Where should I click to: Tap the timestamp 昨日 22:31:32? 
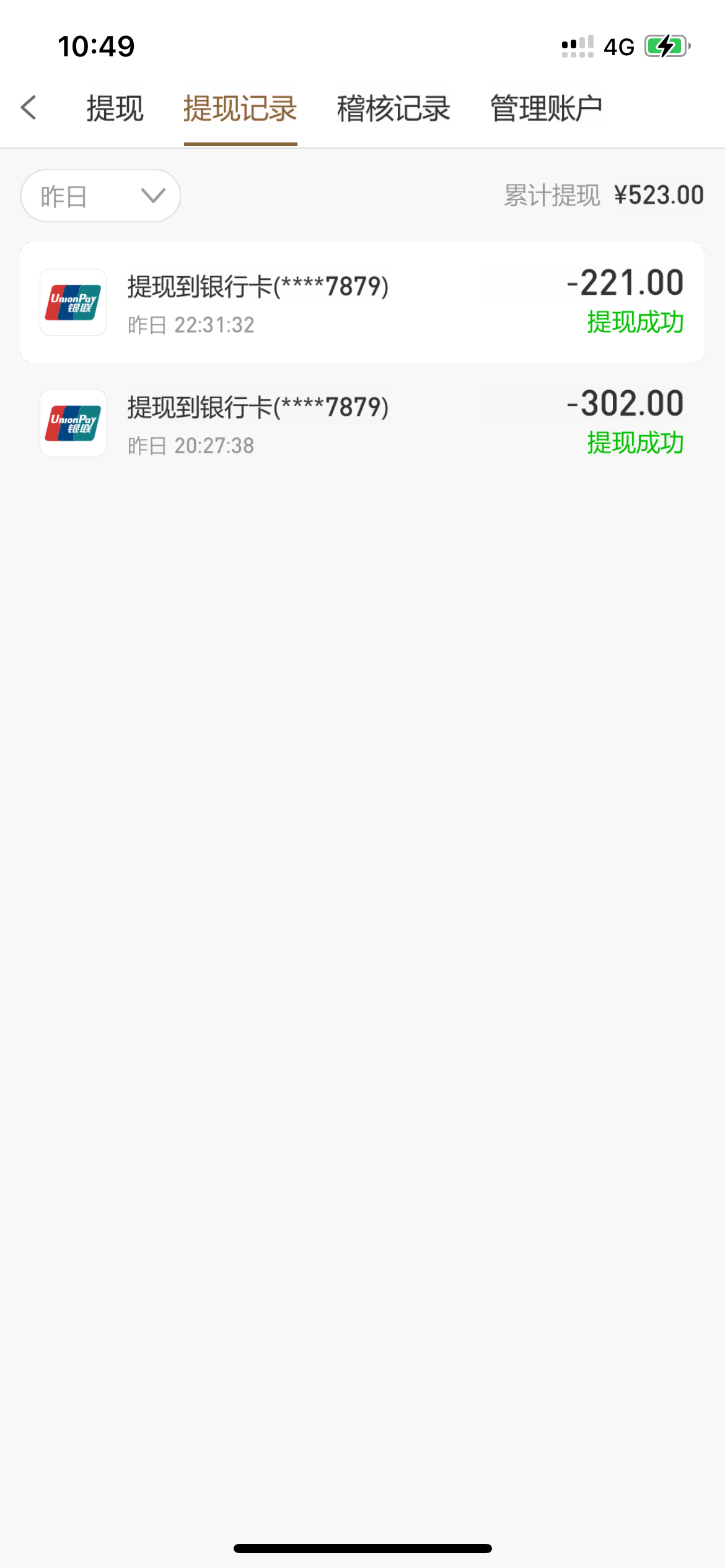pos(190,325)
